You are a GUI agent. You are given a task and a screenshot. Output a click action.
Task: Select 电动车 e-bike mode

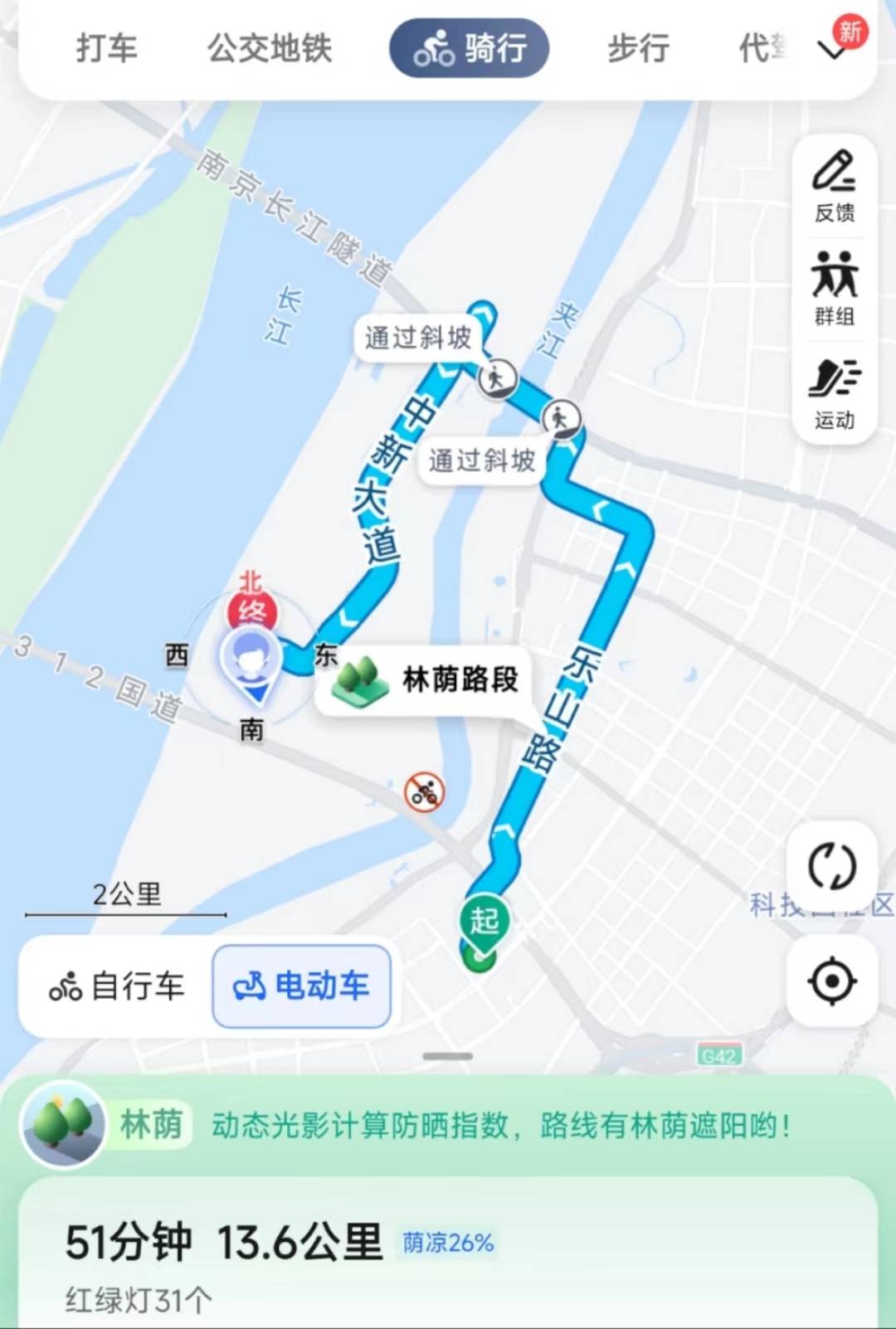[302, 986]
